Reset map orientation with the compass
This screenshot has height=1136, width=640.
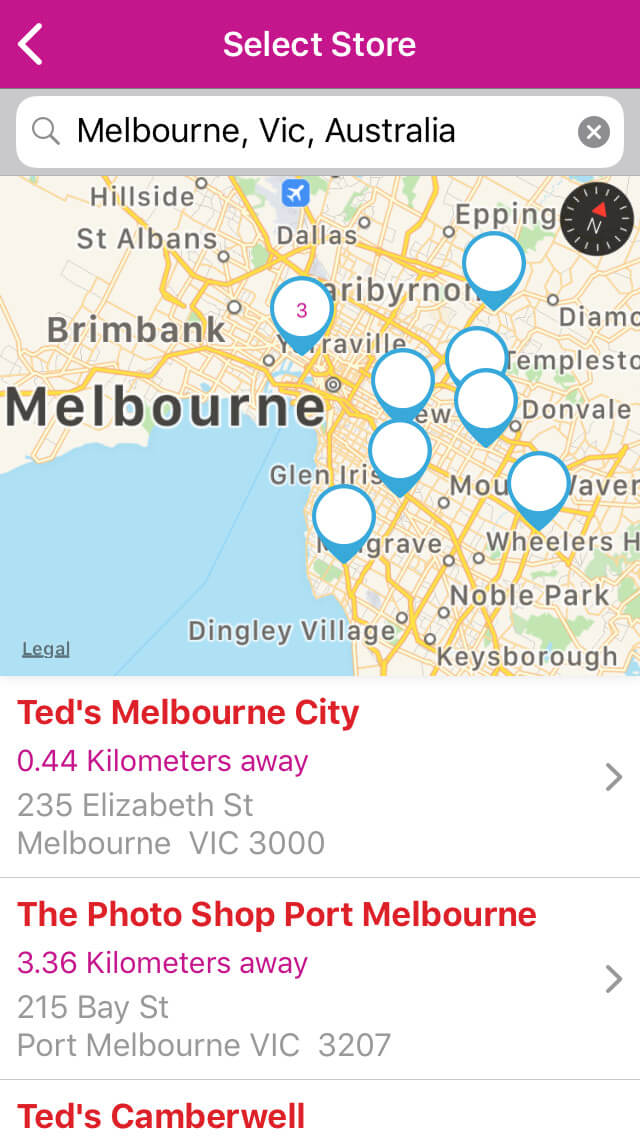[x=596, y=220]
